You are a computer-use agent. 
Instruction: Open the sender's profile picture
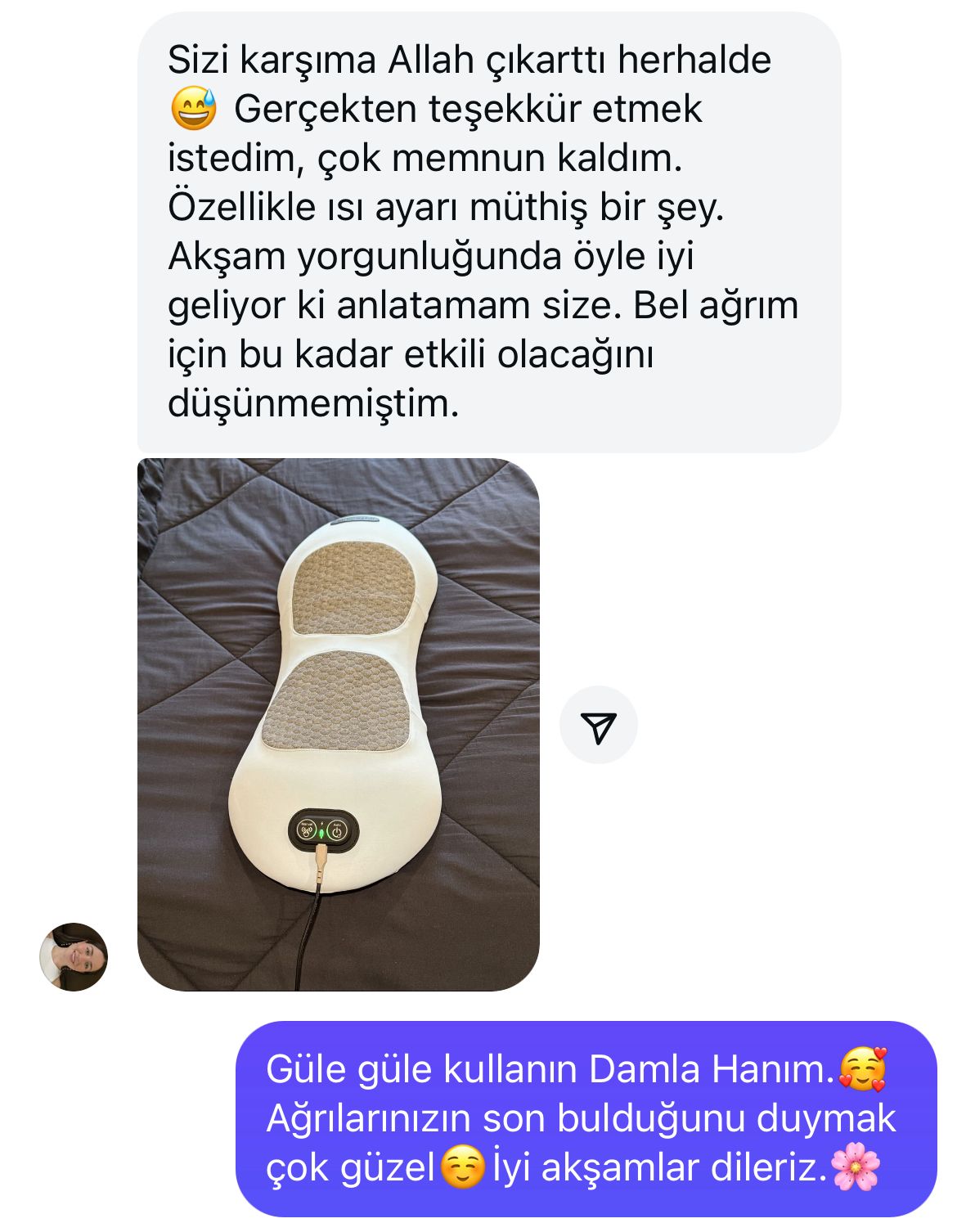(x=74, y=956)
